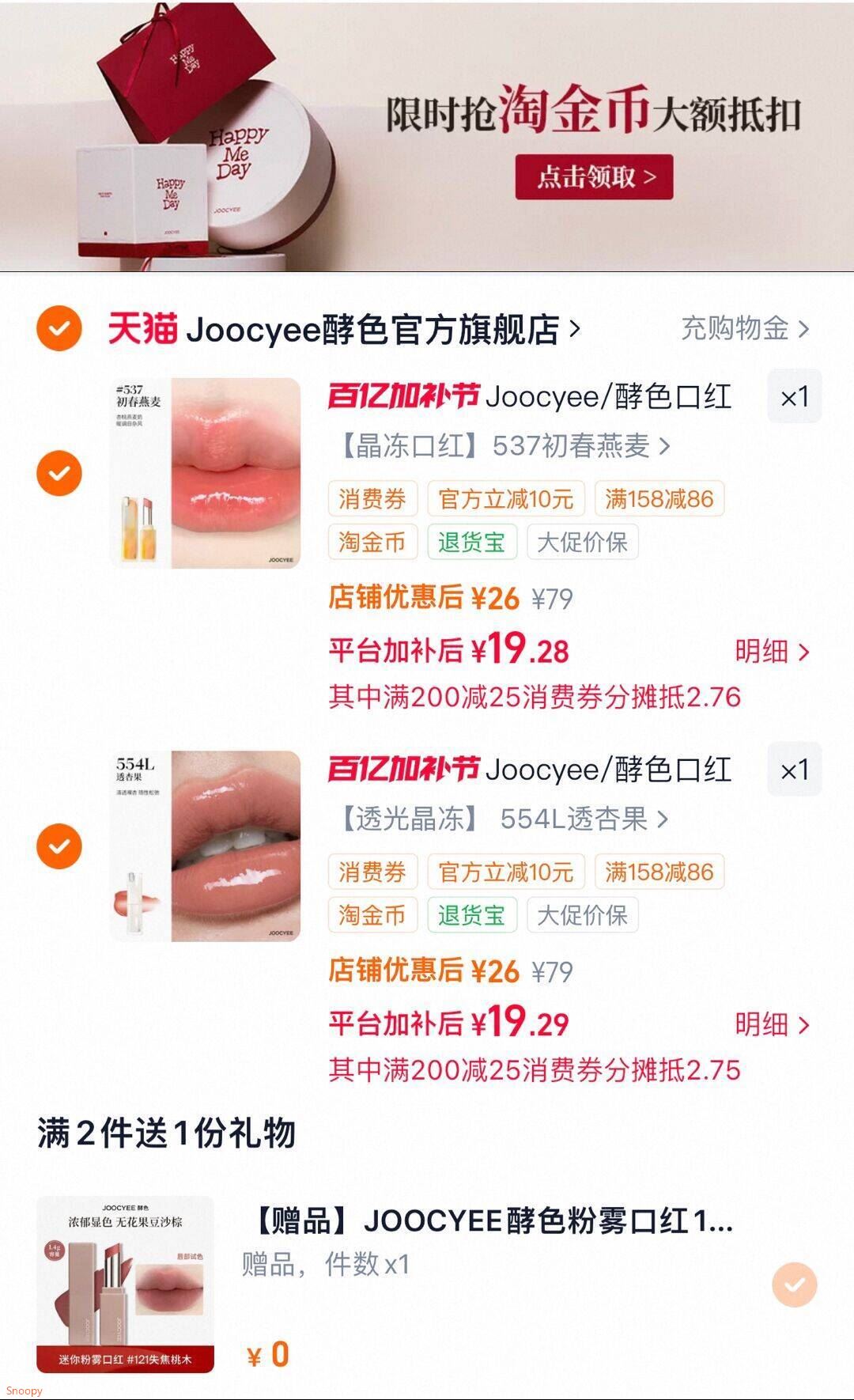Screen dimensions: 854x1400
Task: Deselect the 537初春燕麦 lipstick item
Action: (x=59, y=473)
